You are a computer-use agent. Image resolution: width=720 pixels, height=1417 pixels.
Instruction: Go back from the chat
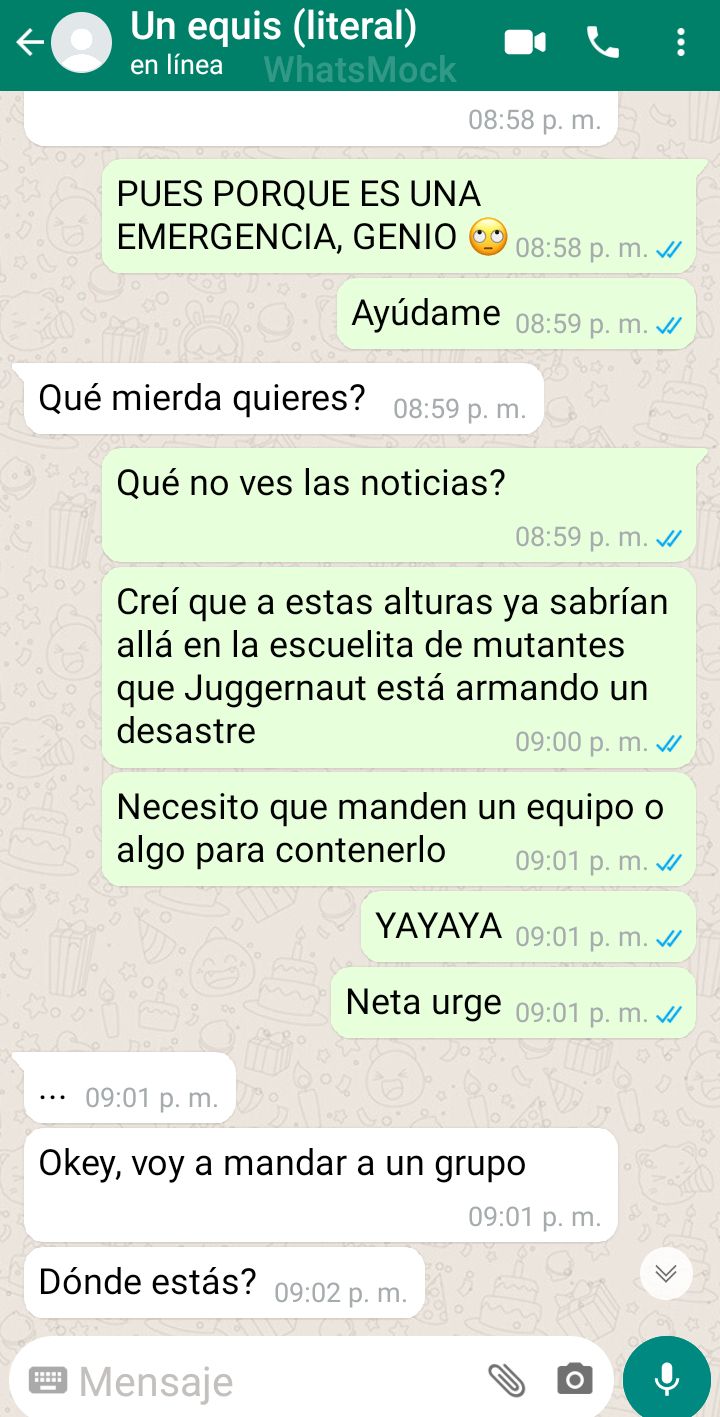tap(28, 43)
